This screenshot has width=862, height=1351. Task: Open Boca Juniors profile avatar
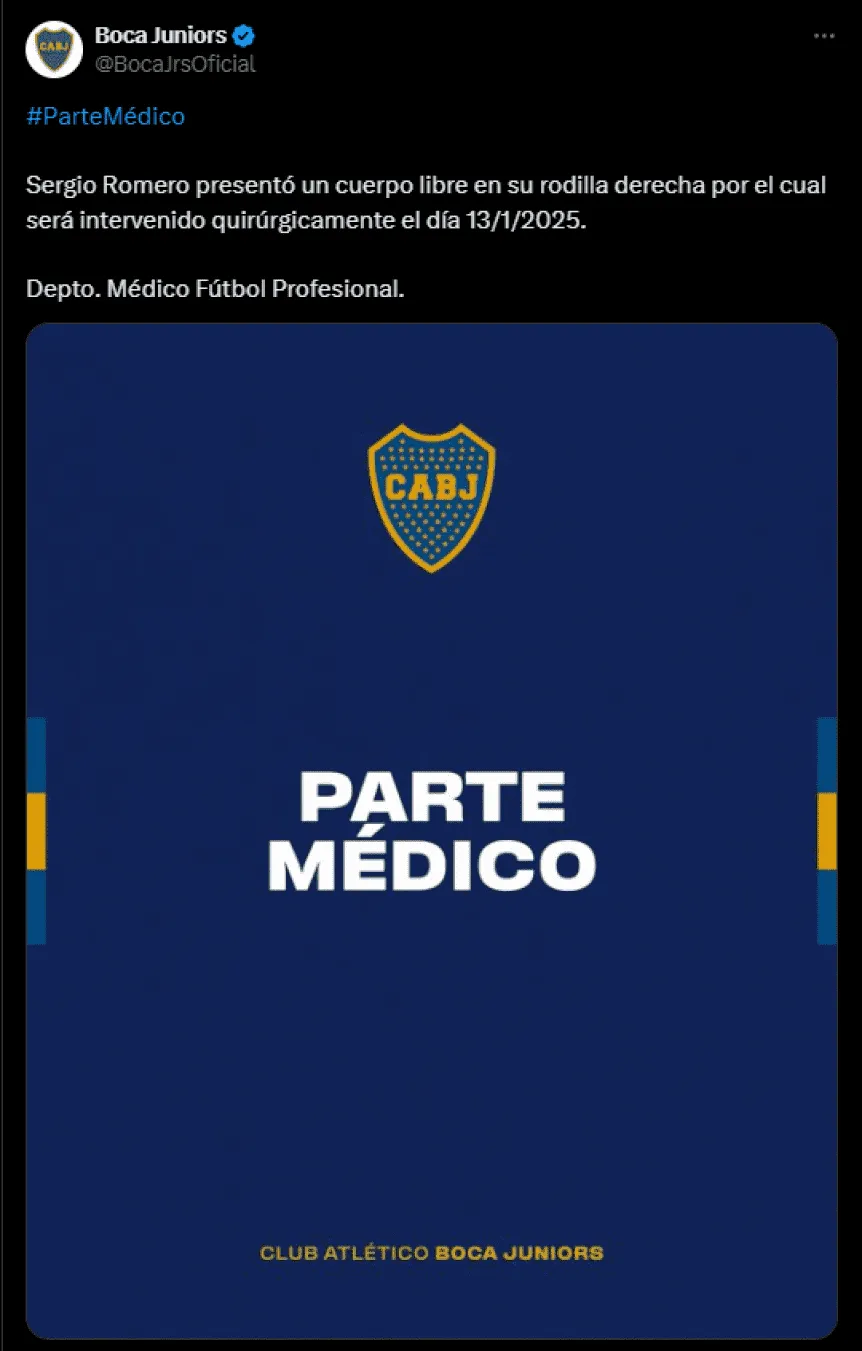[x=54, y=49]
